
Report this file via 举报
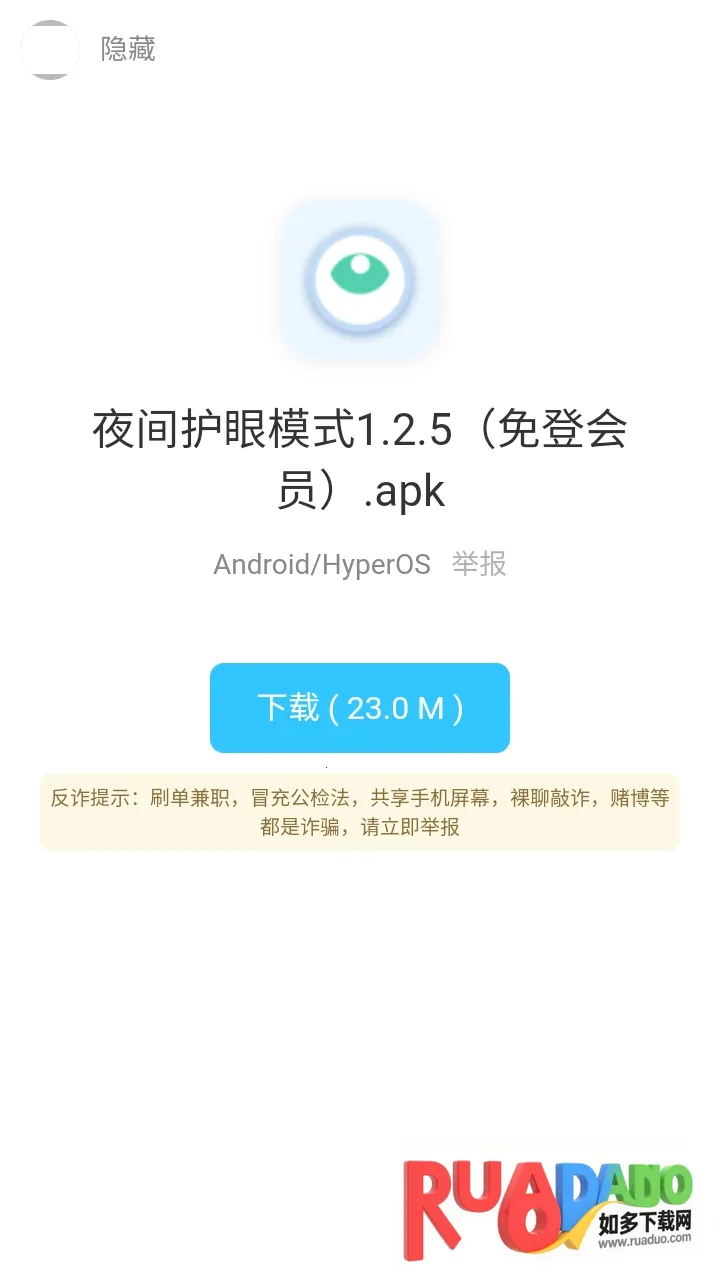[479, 564]
